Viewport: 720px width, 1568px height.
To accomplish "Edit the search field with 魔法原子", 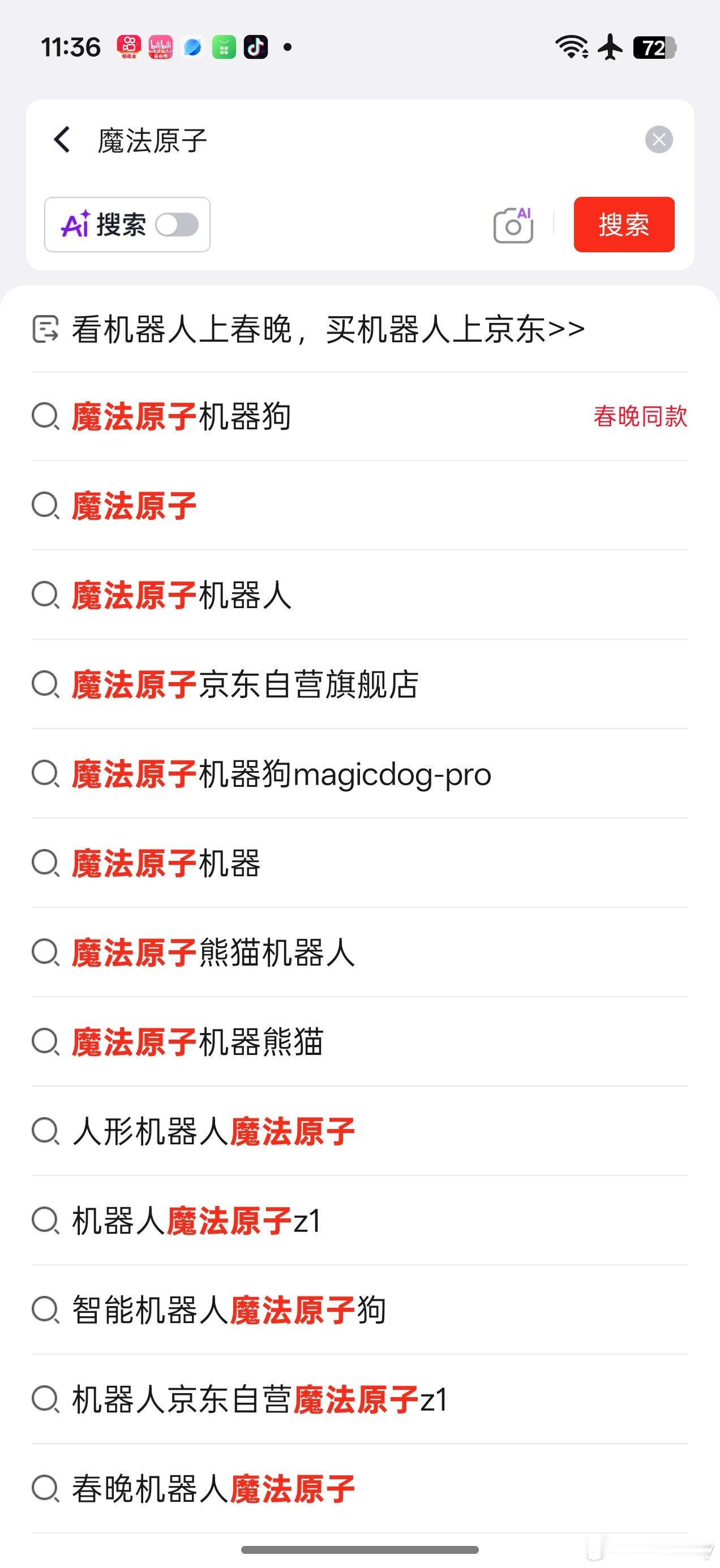I will [366, 140].
